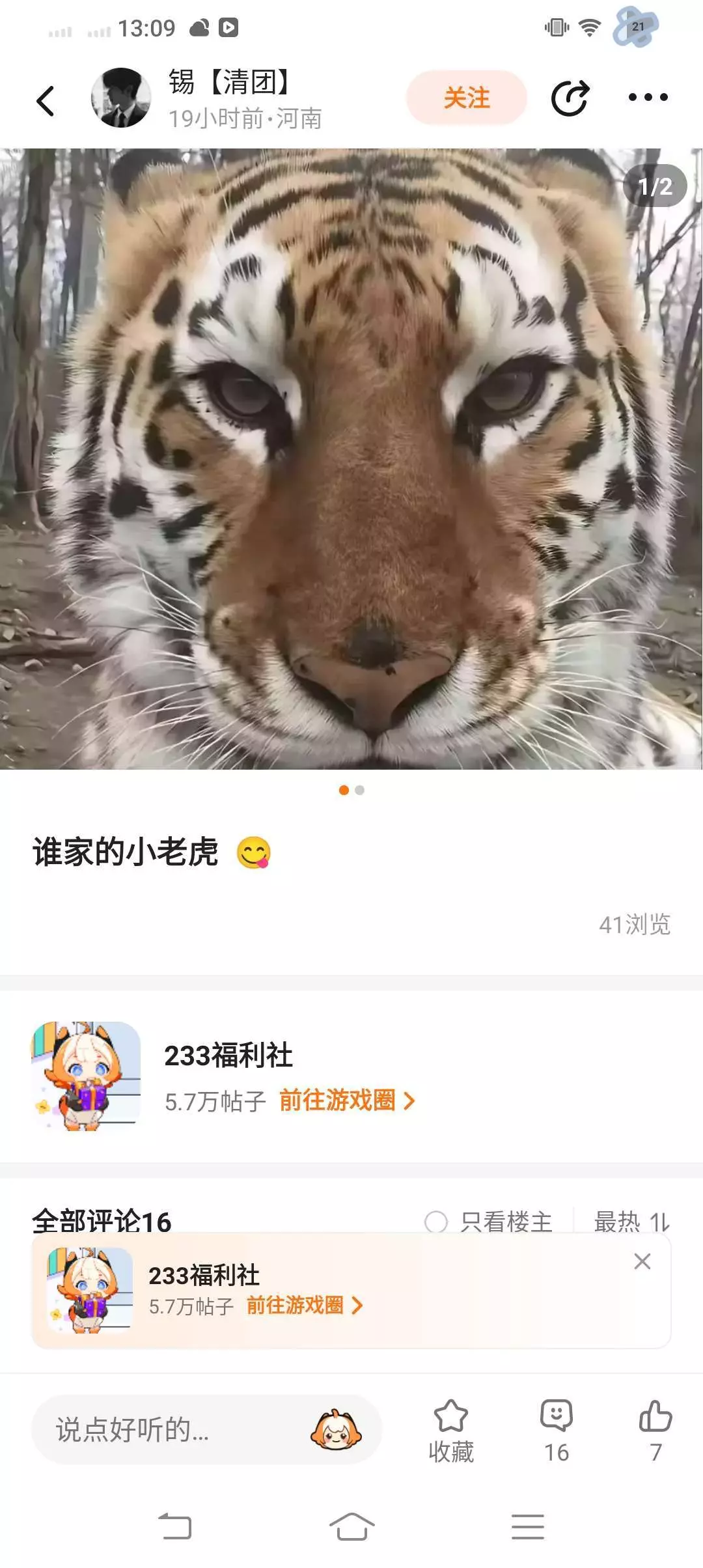Go back using the top-left arrow
Image resolution: width=703 pixels, height=1568 pixels.
point(46,101)
